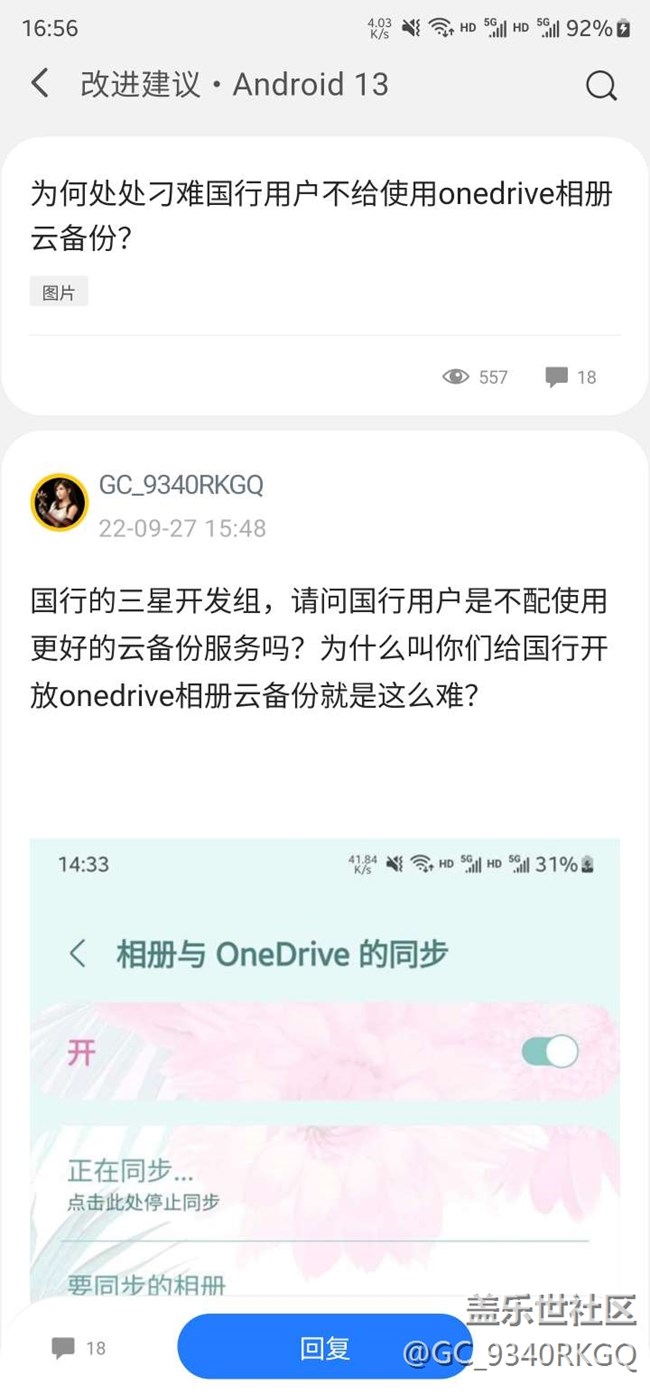Go back from the 改进建议 page
The width and height of the screenshot is (650, 1394).
40,83
